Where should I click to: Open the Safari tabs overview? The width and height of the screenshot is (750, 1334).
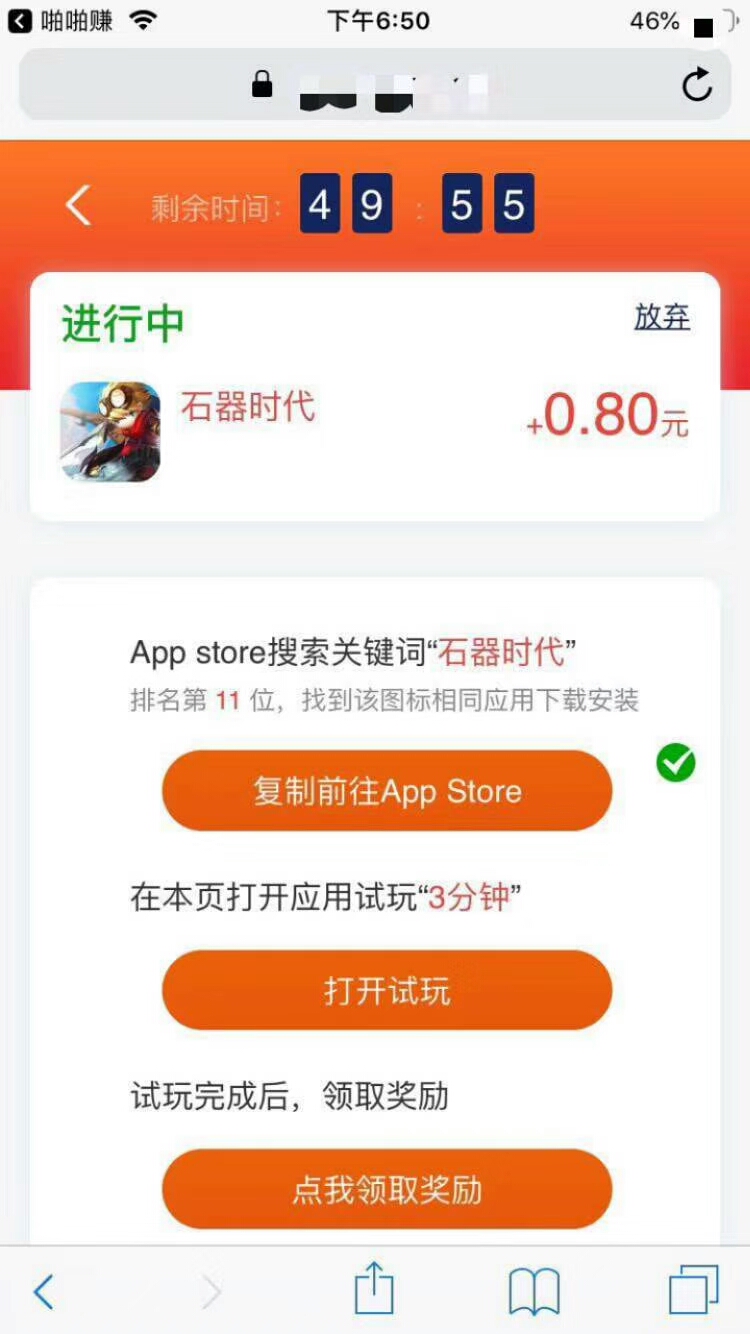click(693, 1290)
